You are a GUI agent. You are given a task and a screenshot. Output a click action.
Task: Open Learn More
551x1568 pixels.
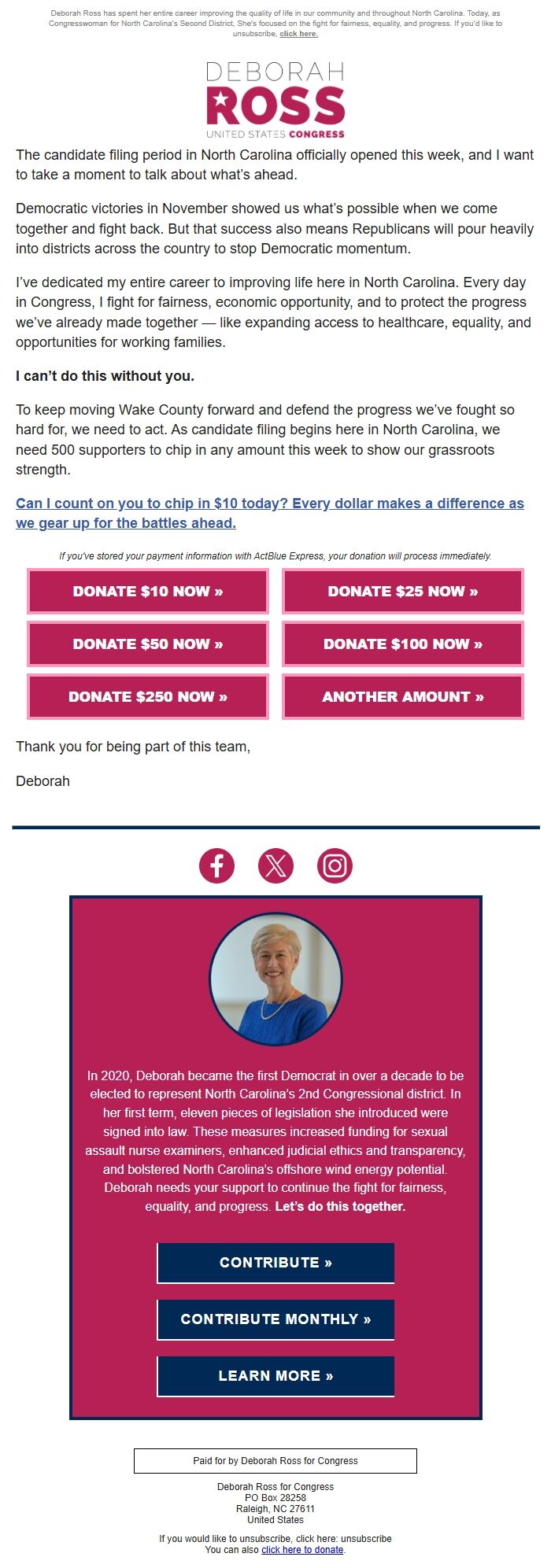point(275,1376)
